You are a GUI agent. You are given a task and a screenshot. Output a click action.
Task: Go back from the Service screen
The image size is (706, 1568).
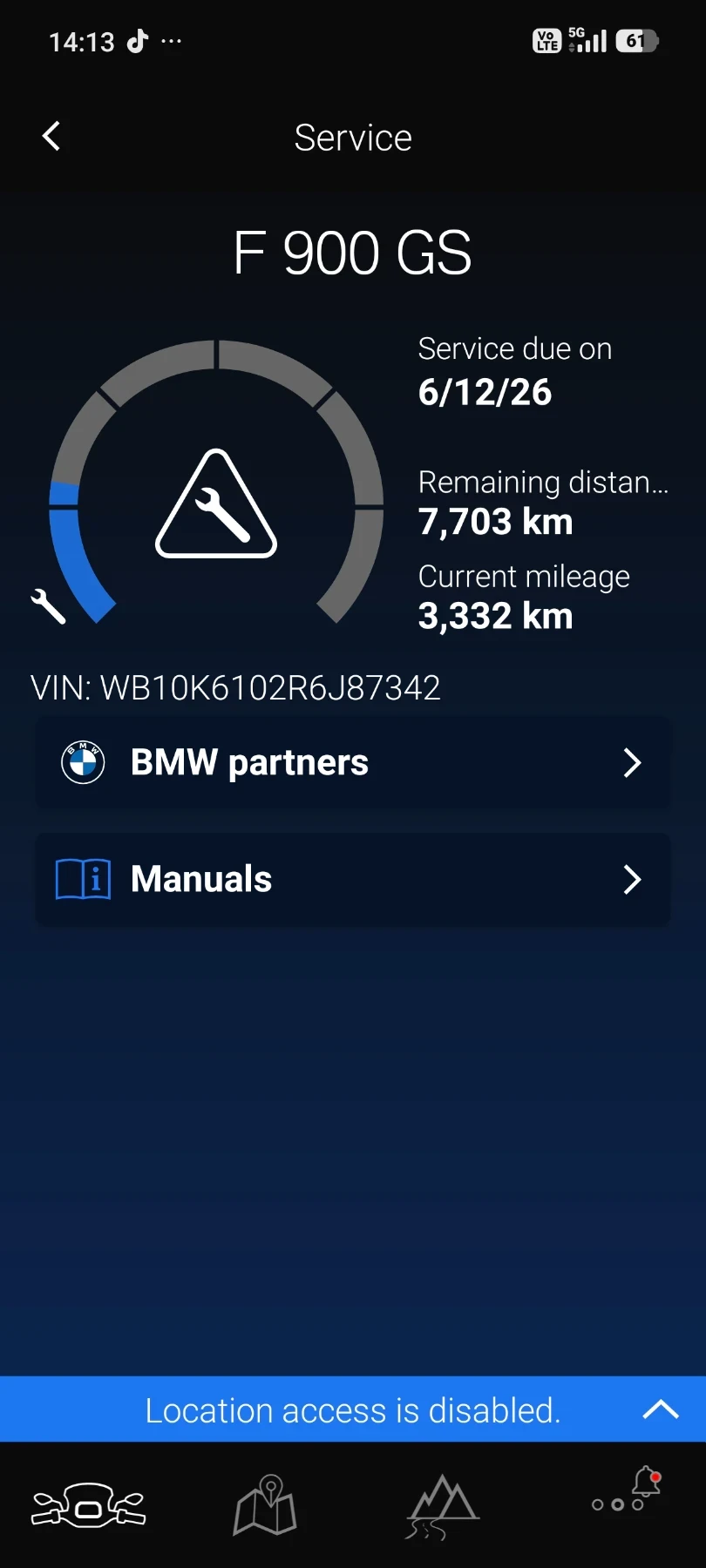pos(52,136)
